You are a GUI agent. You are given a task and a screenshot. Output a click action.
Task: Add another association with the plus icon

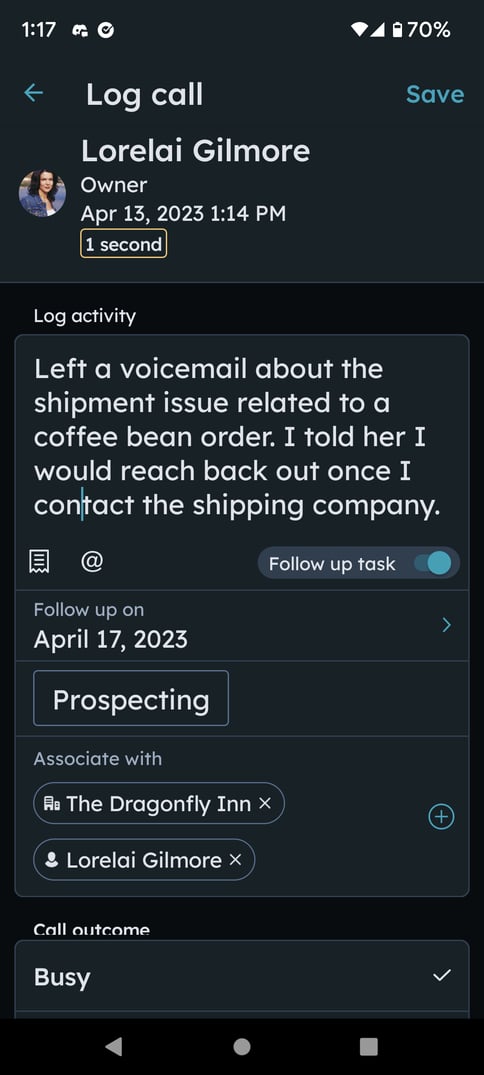(441, 817)
